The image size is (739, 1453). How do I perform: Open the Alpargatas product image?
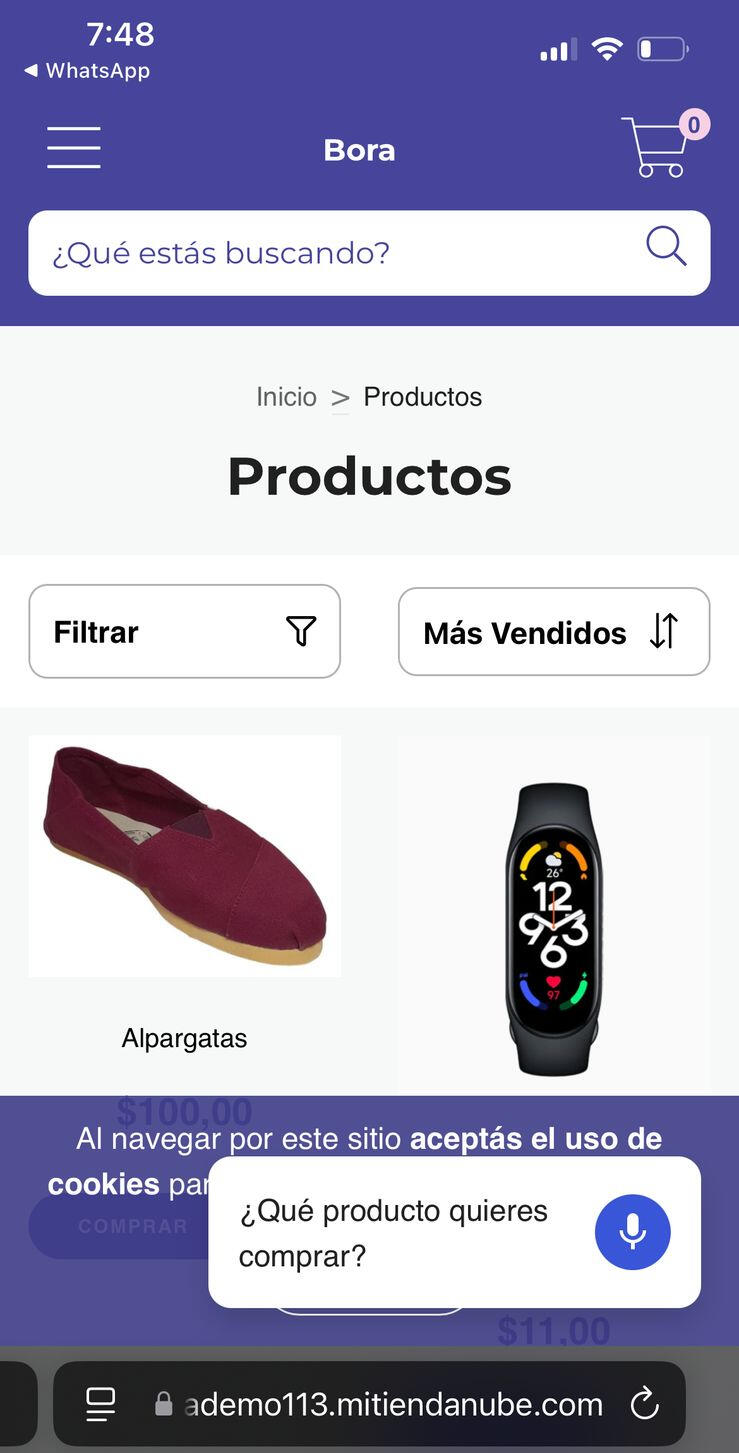184,856
